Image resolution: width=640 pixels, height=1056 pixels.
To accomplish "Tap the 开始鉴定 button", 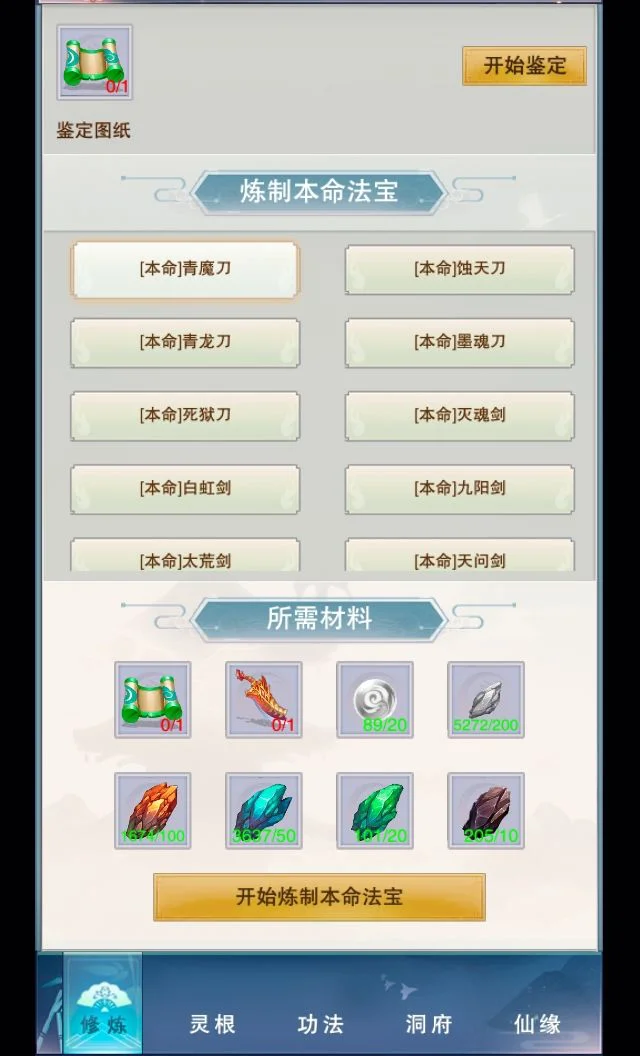I will pos(524,66).
